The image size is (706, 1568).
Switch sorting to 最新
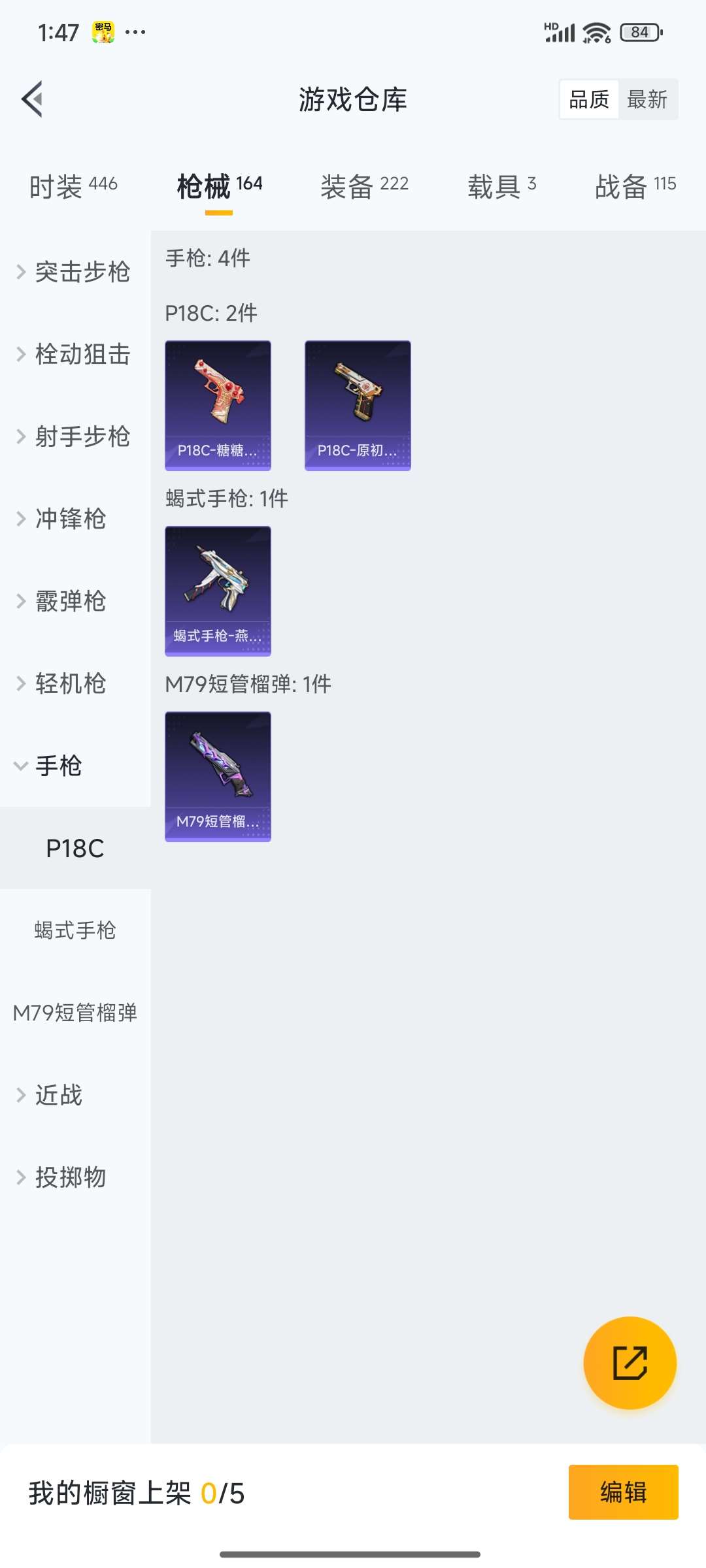(647, 99)
